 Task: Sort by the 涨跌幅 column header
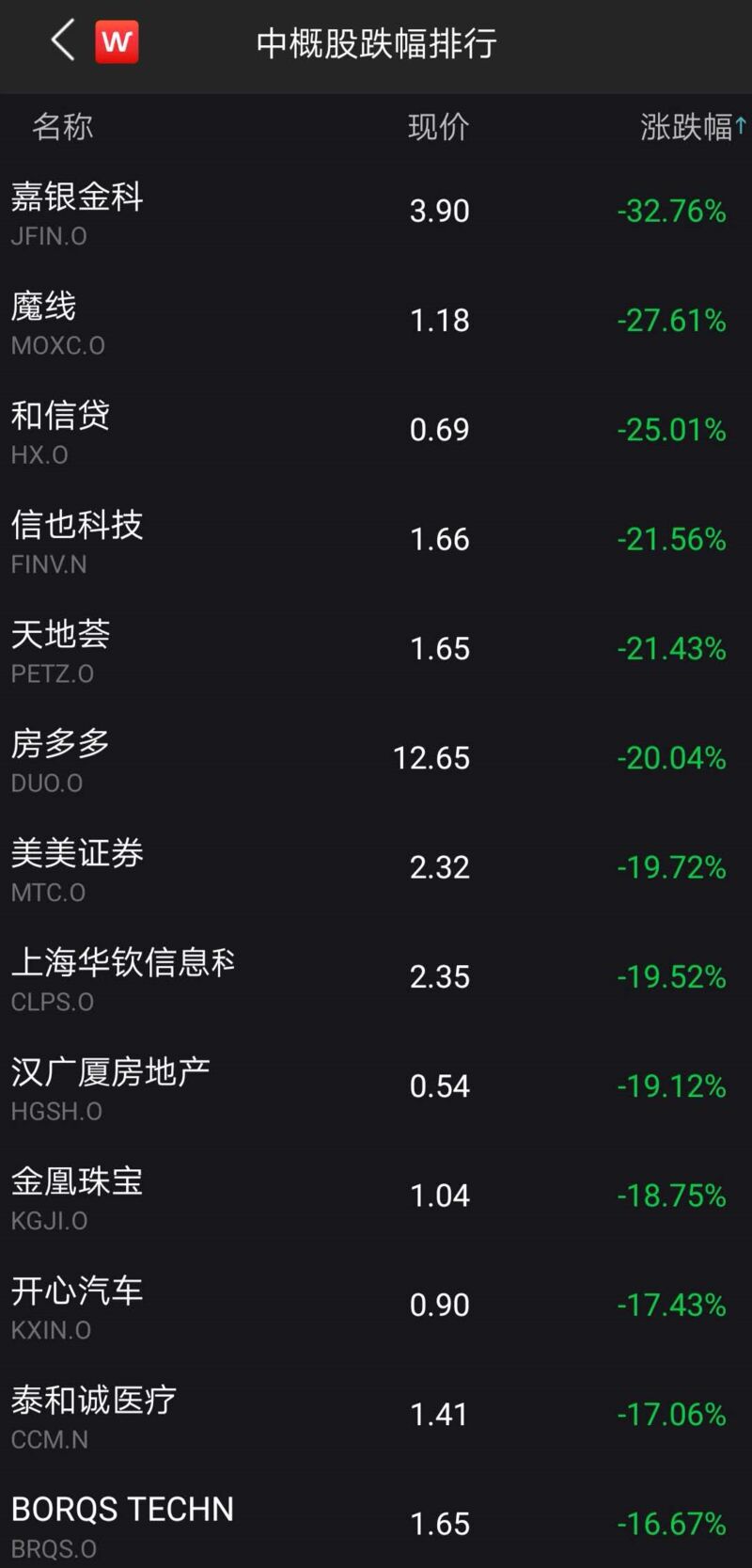[x=693, y=127]
